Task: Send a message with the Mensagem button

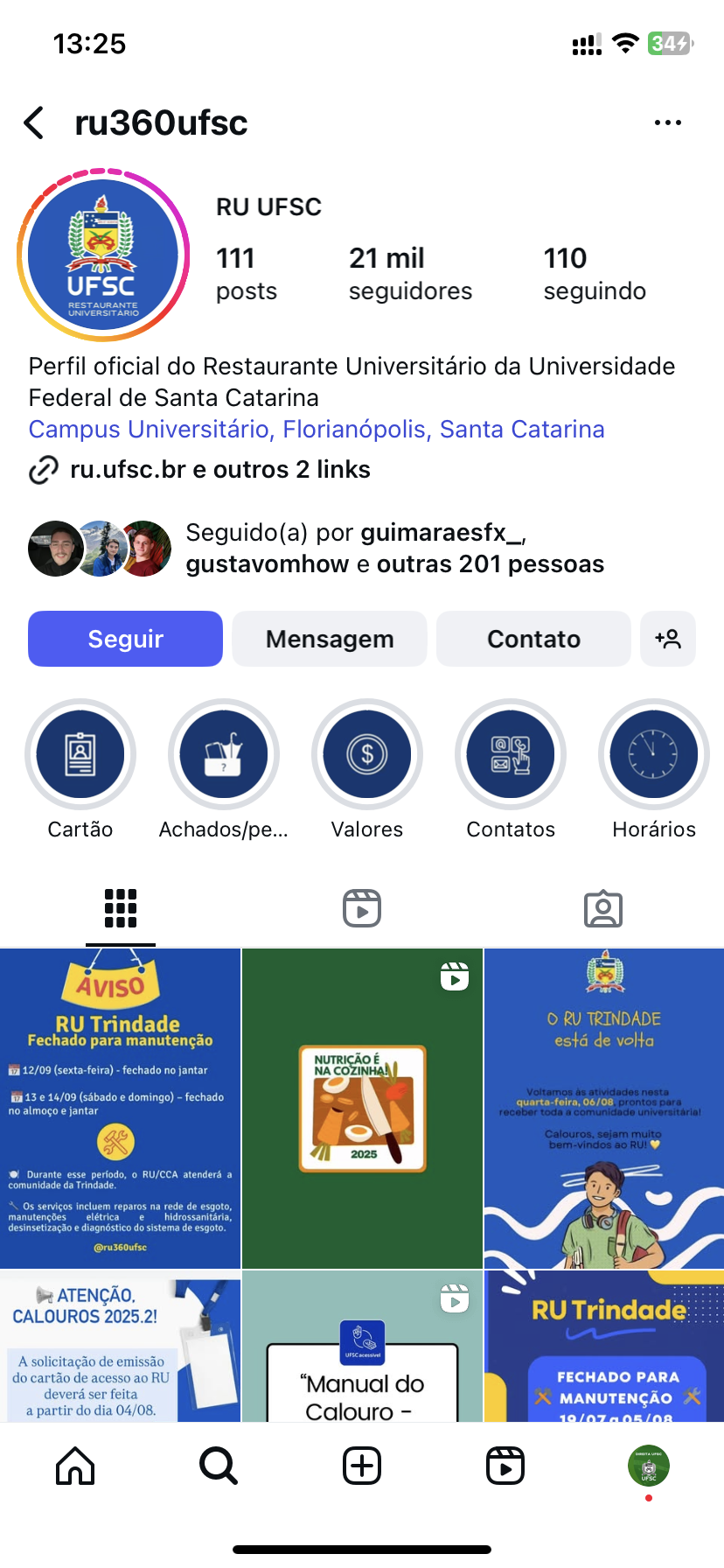Action: click(x=330, y=639)
